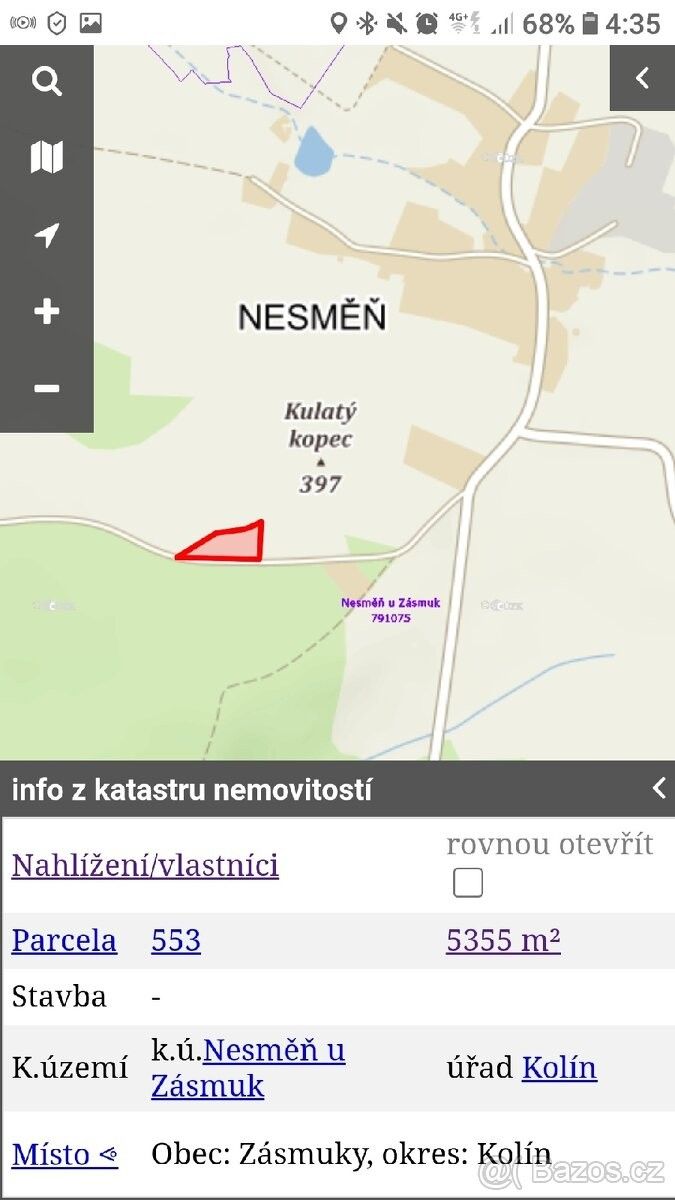Screen dimensions: 675x1200
Task: Open the Parcela link
Action: pyautogui.click(x=64, y=940)
